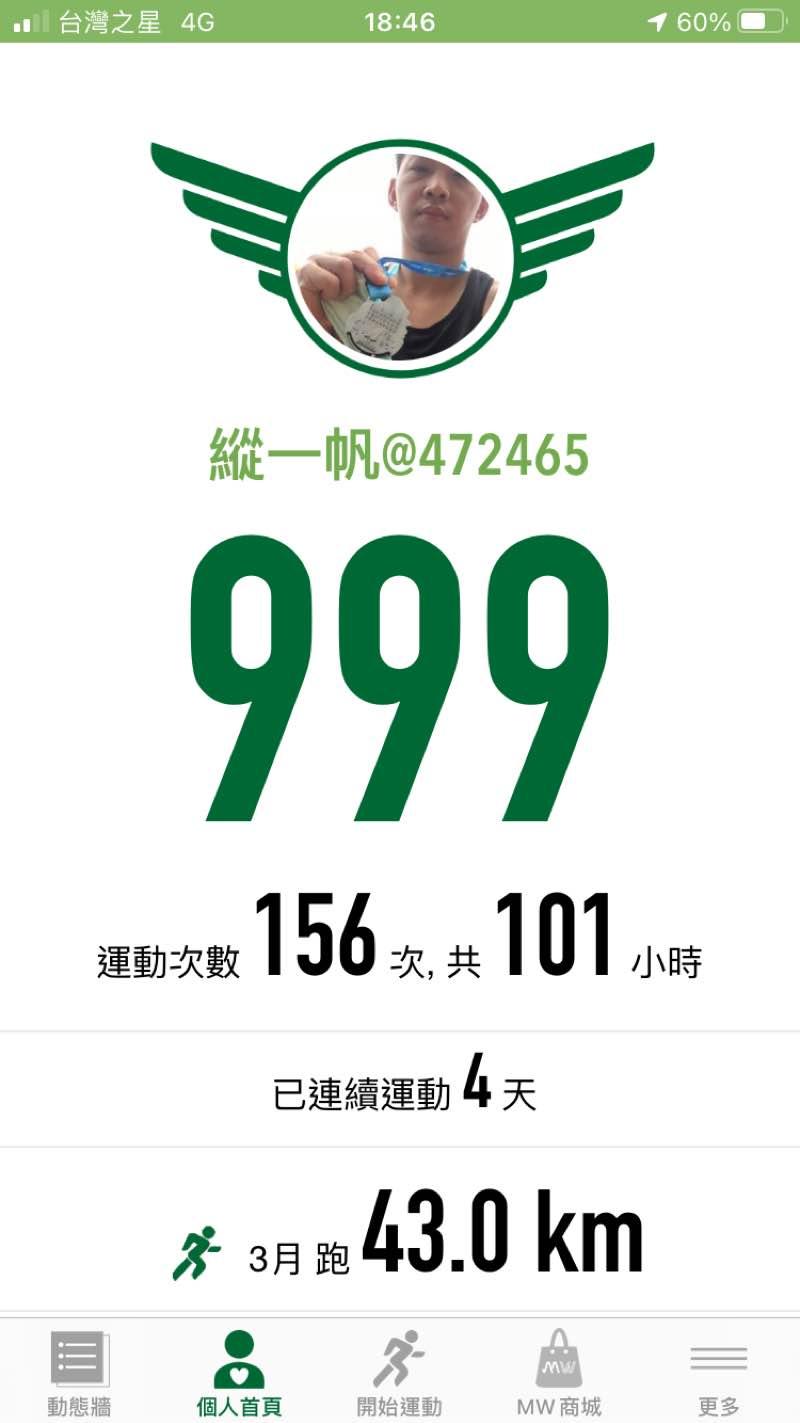Tap the profile avatar photo

[401, 257]
